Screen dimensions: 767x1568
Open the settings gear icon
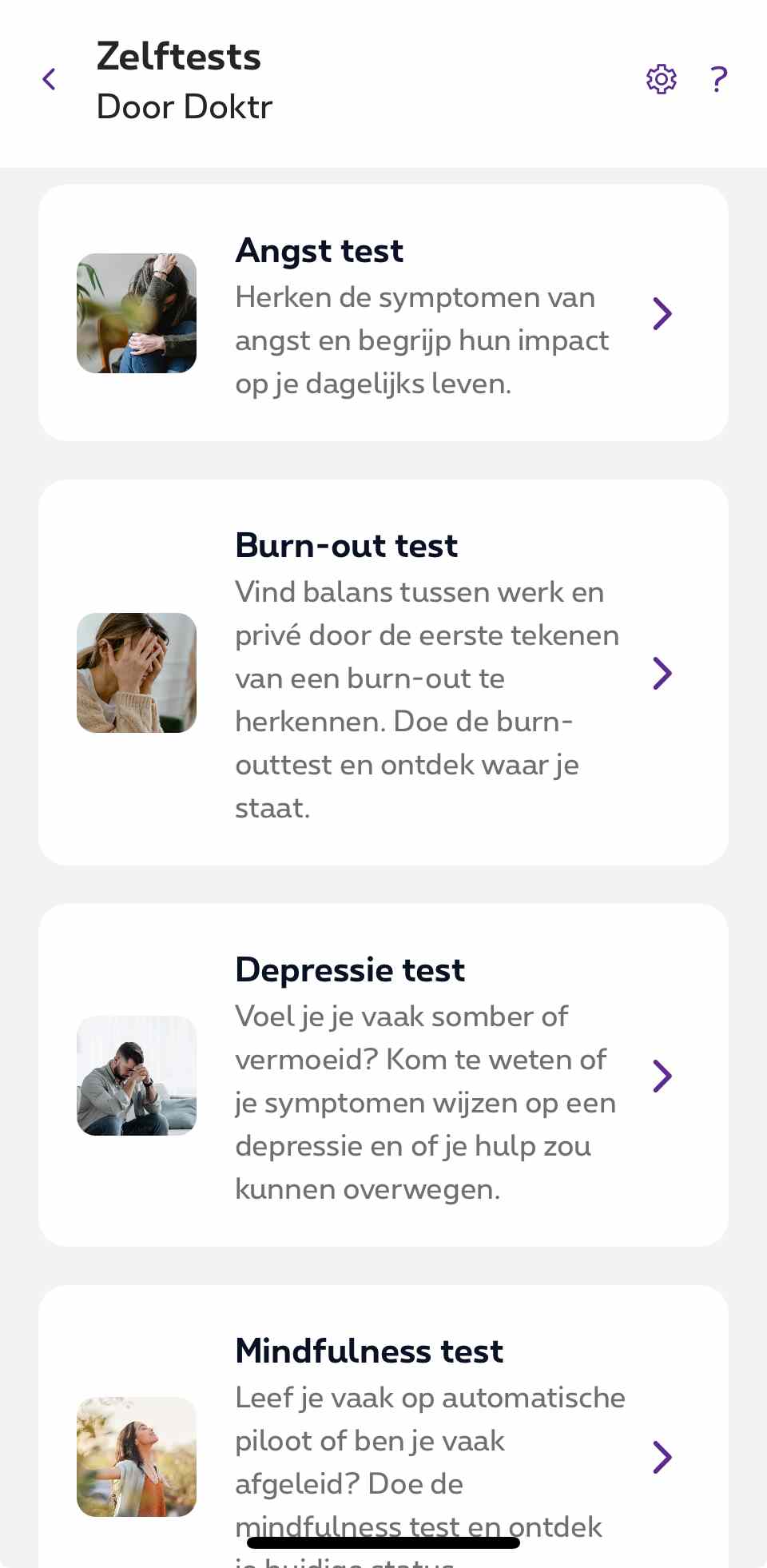(661, 78)
